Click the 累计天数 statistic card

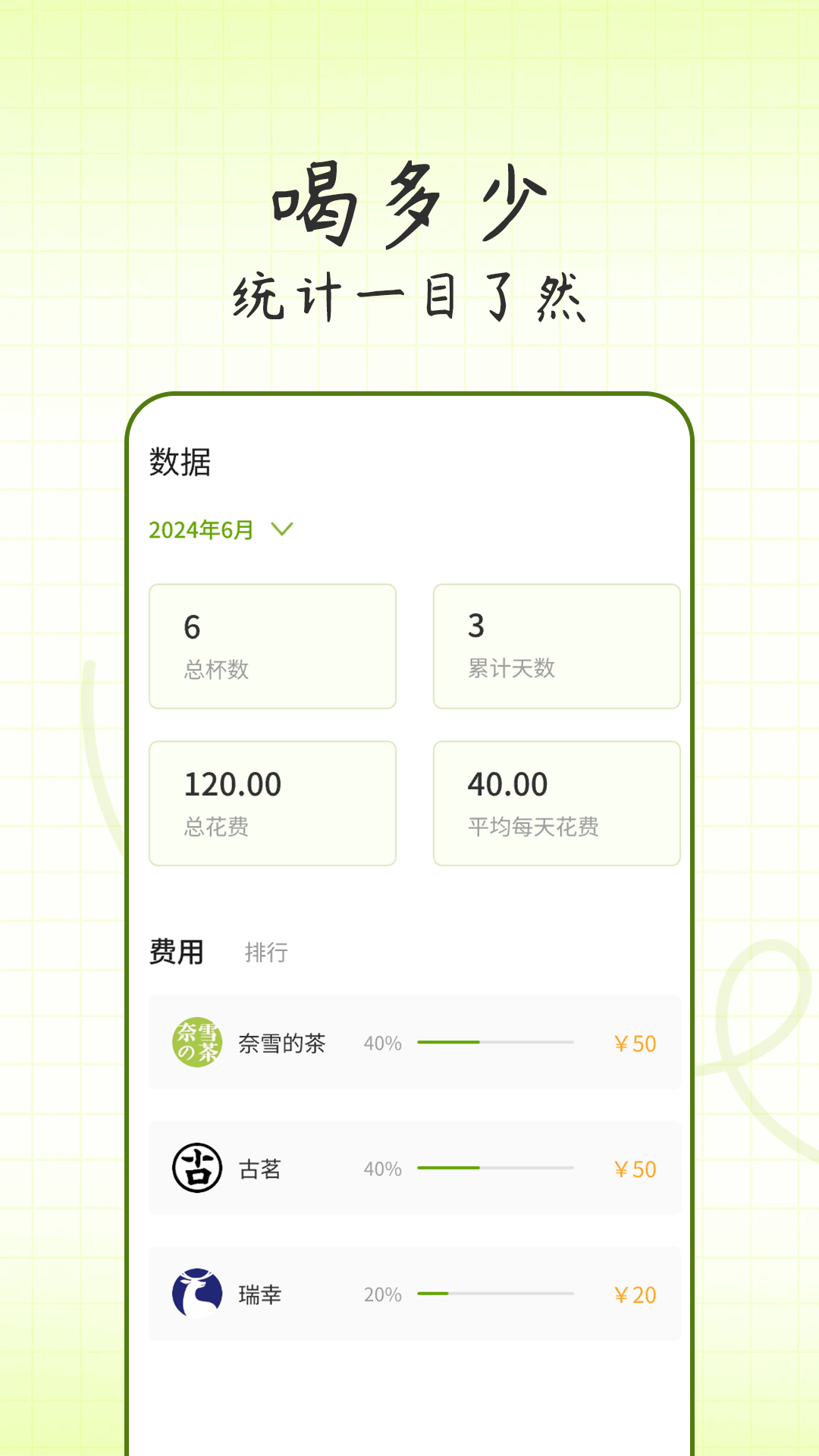(x=556, y=645)
